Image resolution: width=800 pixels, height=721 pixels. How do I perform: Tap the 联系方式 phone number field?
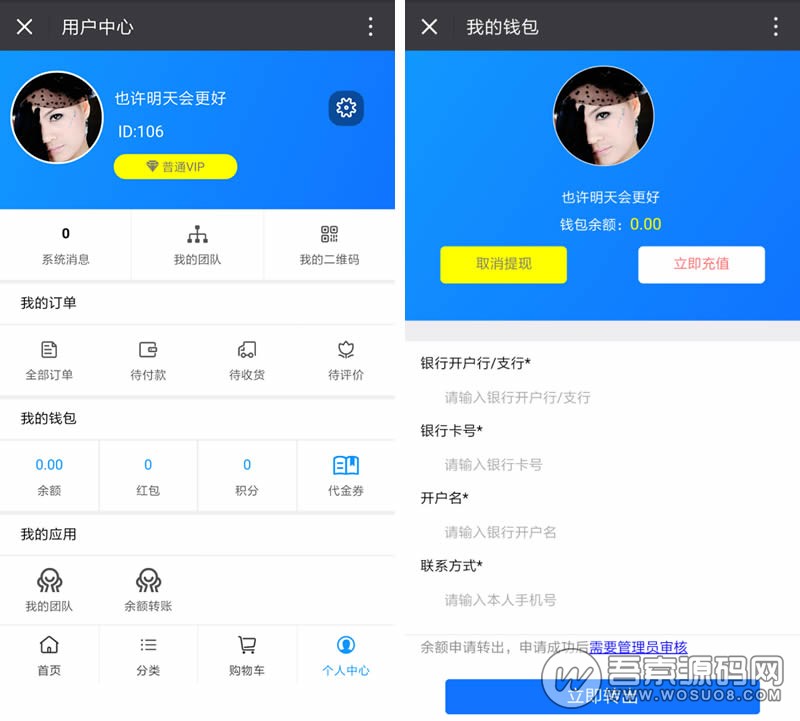coord(600,600)
